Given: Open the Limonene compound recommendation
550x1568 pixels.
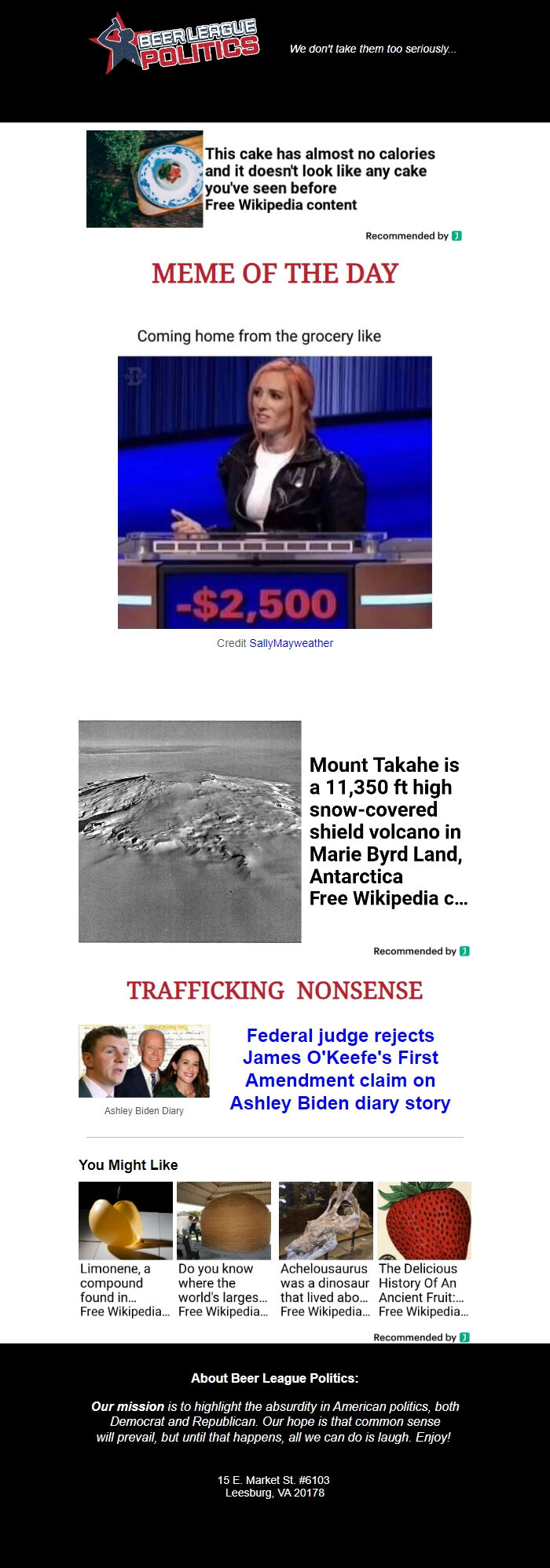Looking at the screenshot, I should pyautogui.click(x=125, y=1248).
